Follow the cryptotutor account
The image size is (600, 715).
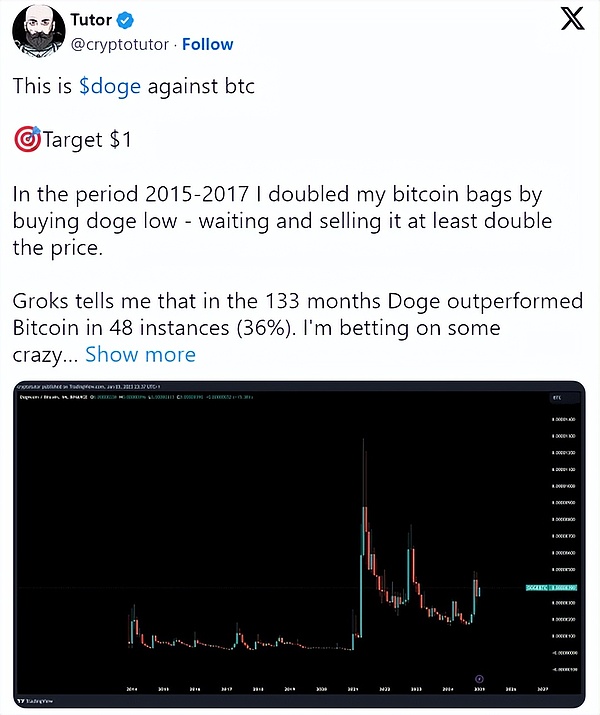click(x=208, y=44)
